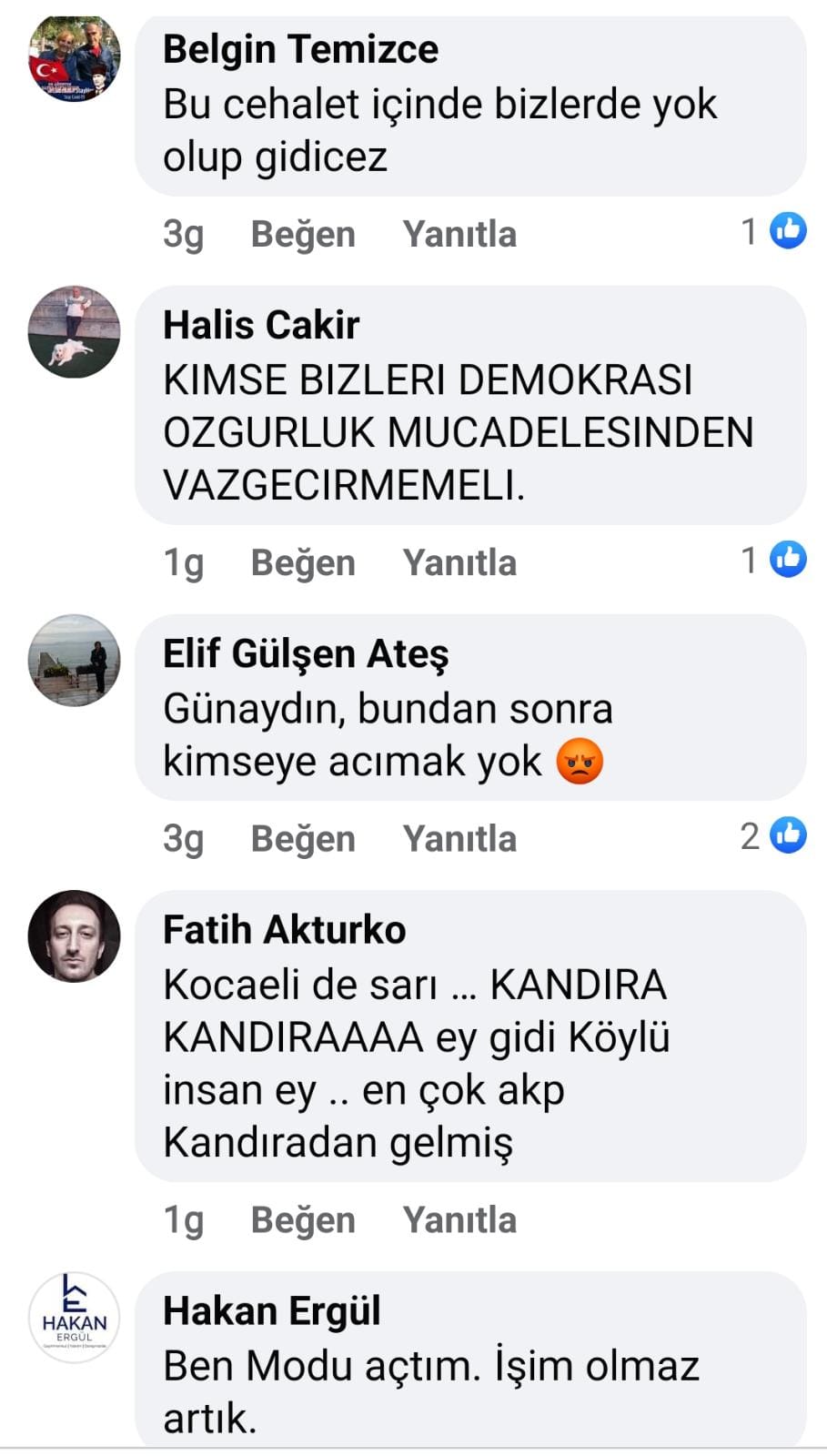Image resolution: width=827 pixels, height=1456 pixels.
Task: View reactions on Belgin Temizce's comment
Action: pos(775,231)
